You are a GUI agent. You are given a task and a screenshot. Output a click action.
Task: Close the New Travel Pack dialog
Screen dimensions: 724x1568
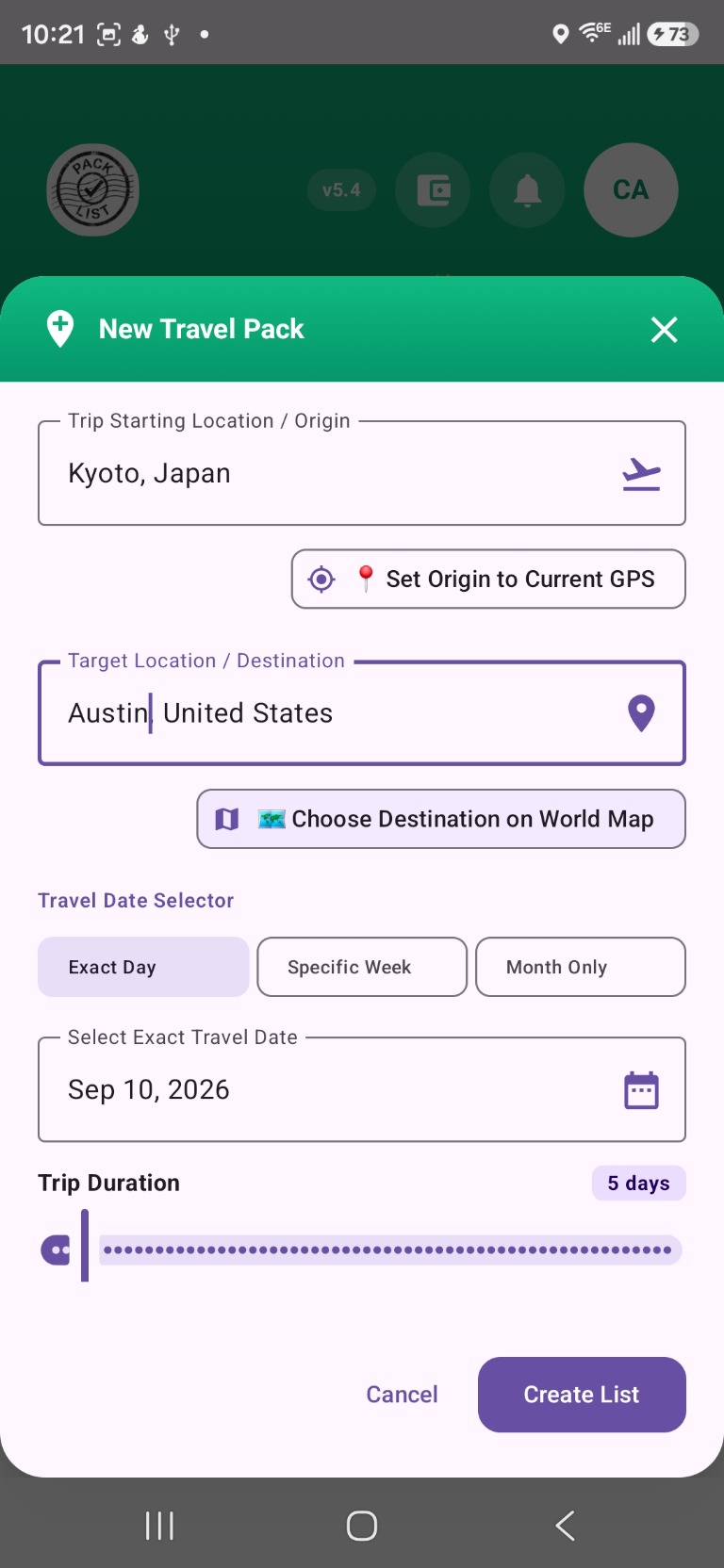coord(664,330)
